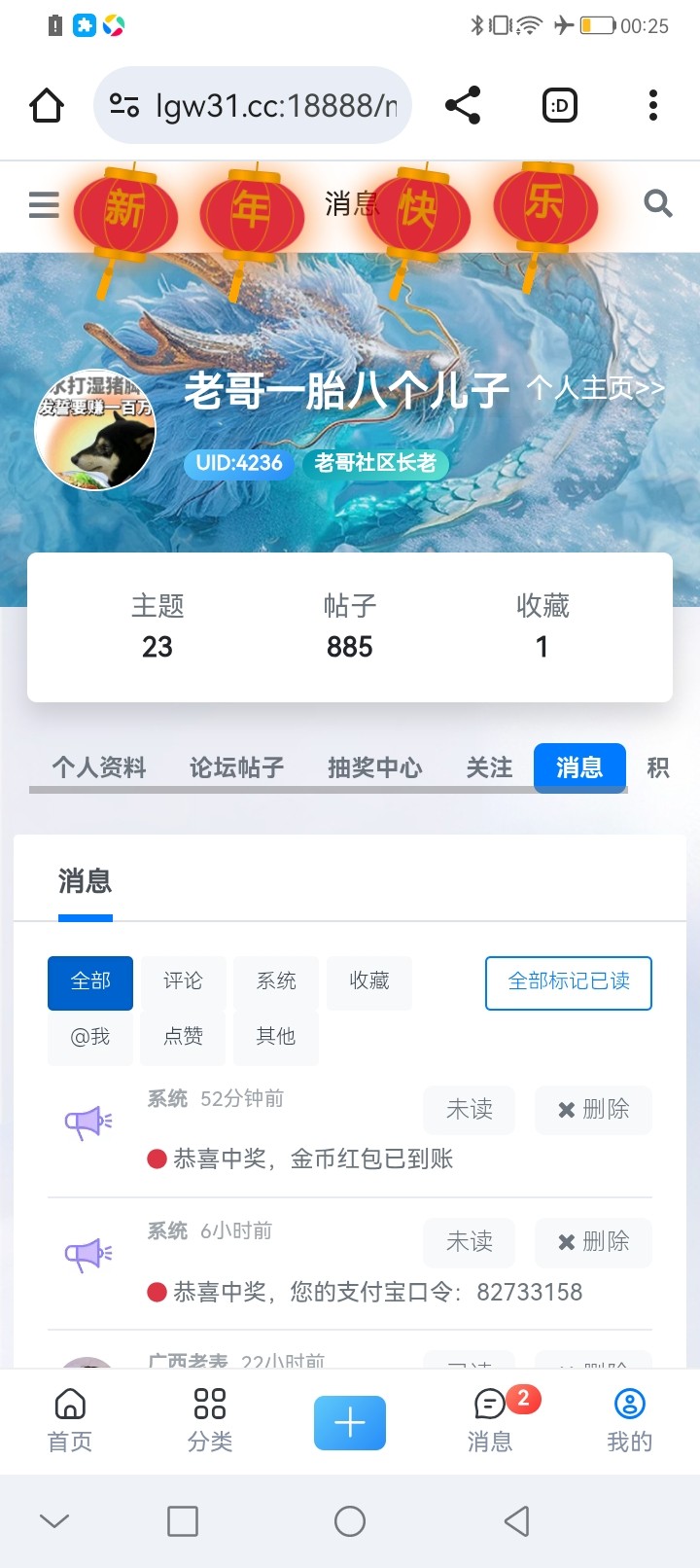Open the forum search magnifier
This screenshot has width=700, height=1568.
coord(658,203)
